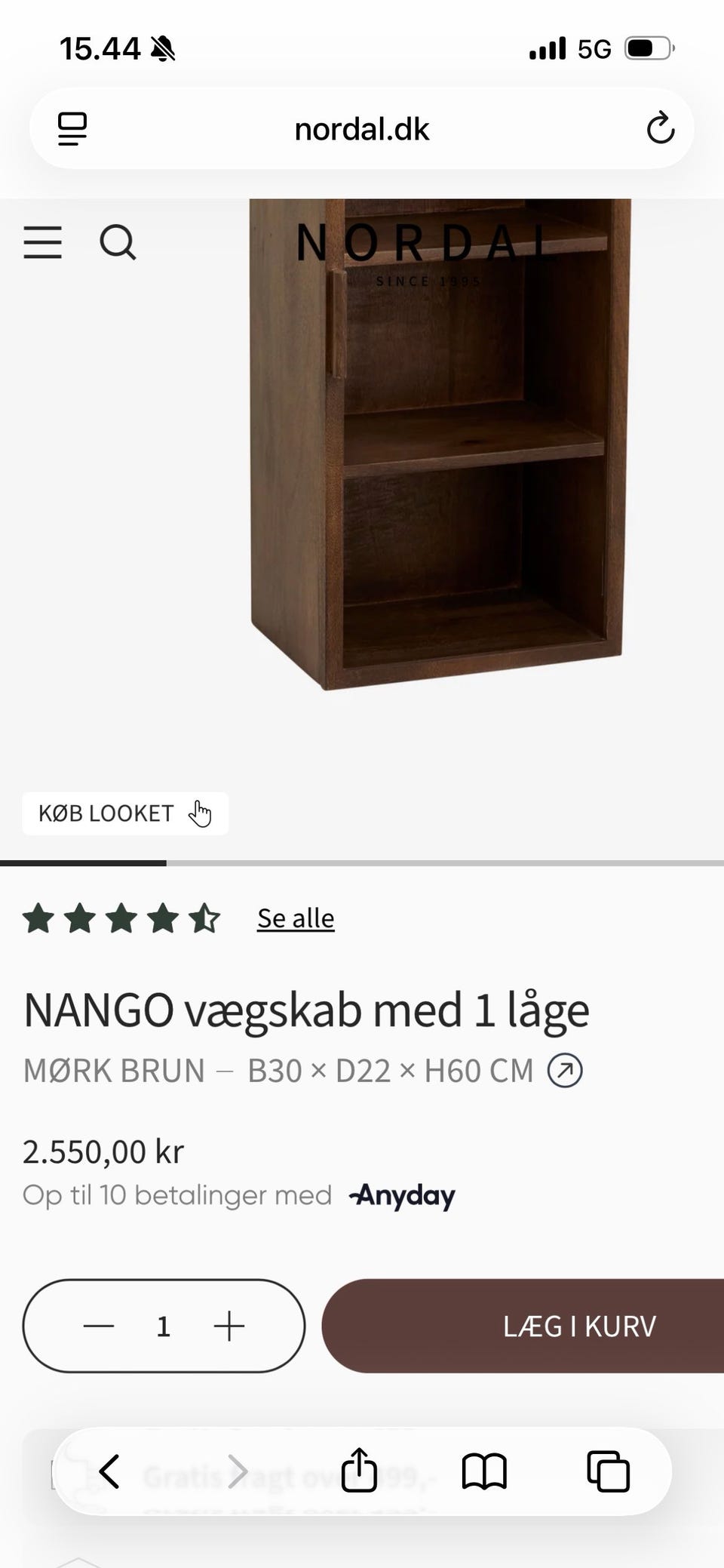Open the hamburger menu
The height and width of the screenshot is (1568, 724).
tap(42, 242)
